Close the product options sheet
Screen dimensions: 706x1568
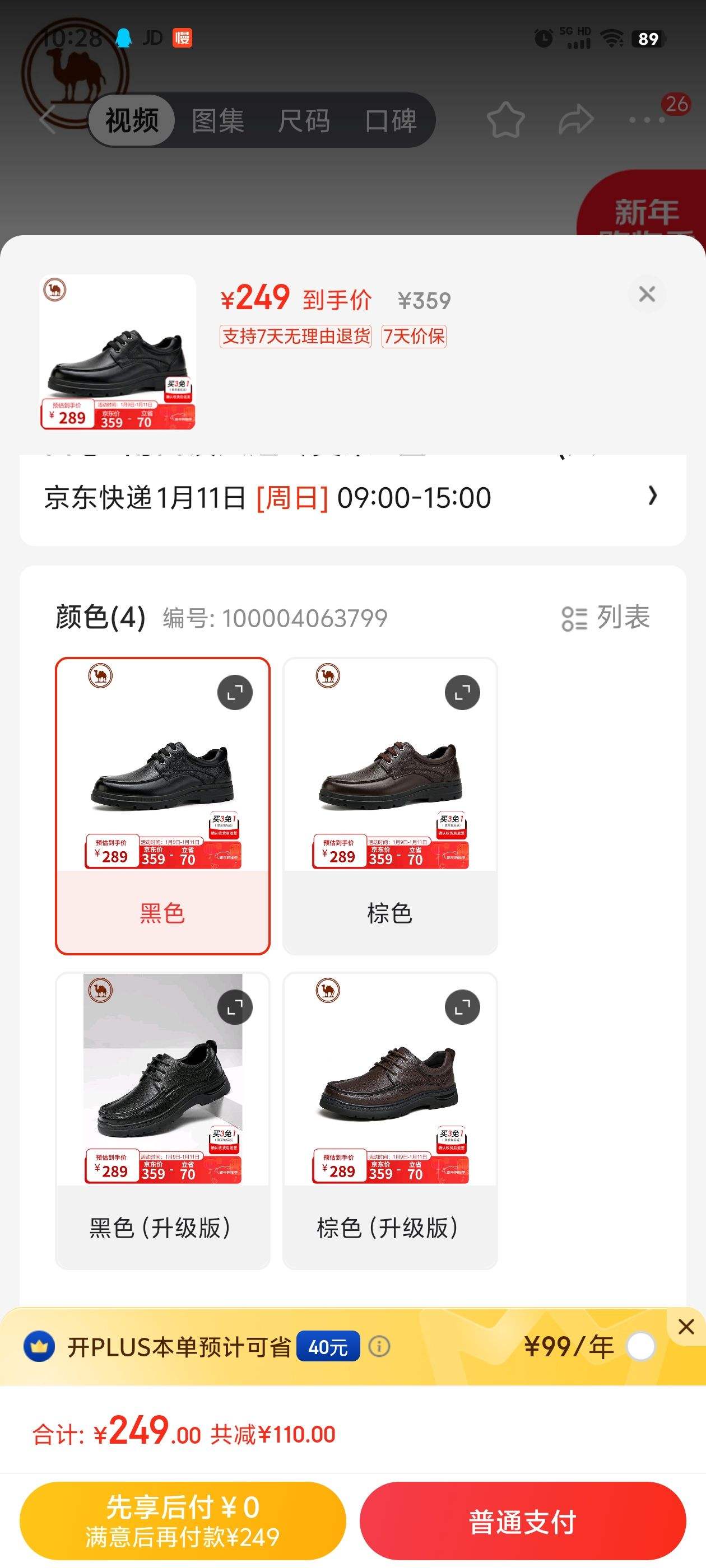coord(646,294)
